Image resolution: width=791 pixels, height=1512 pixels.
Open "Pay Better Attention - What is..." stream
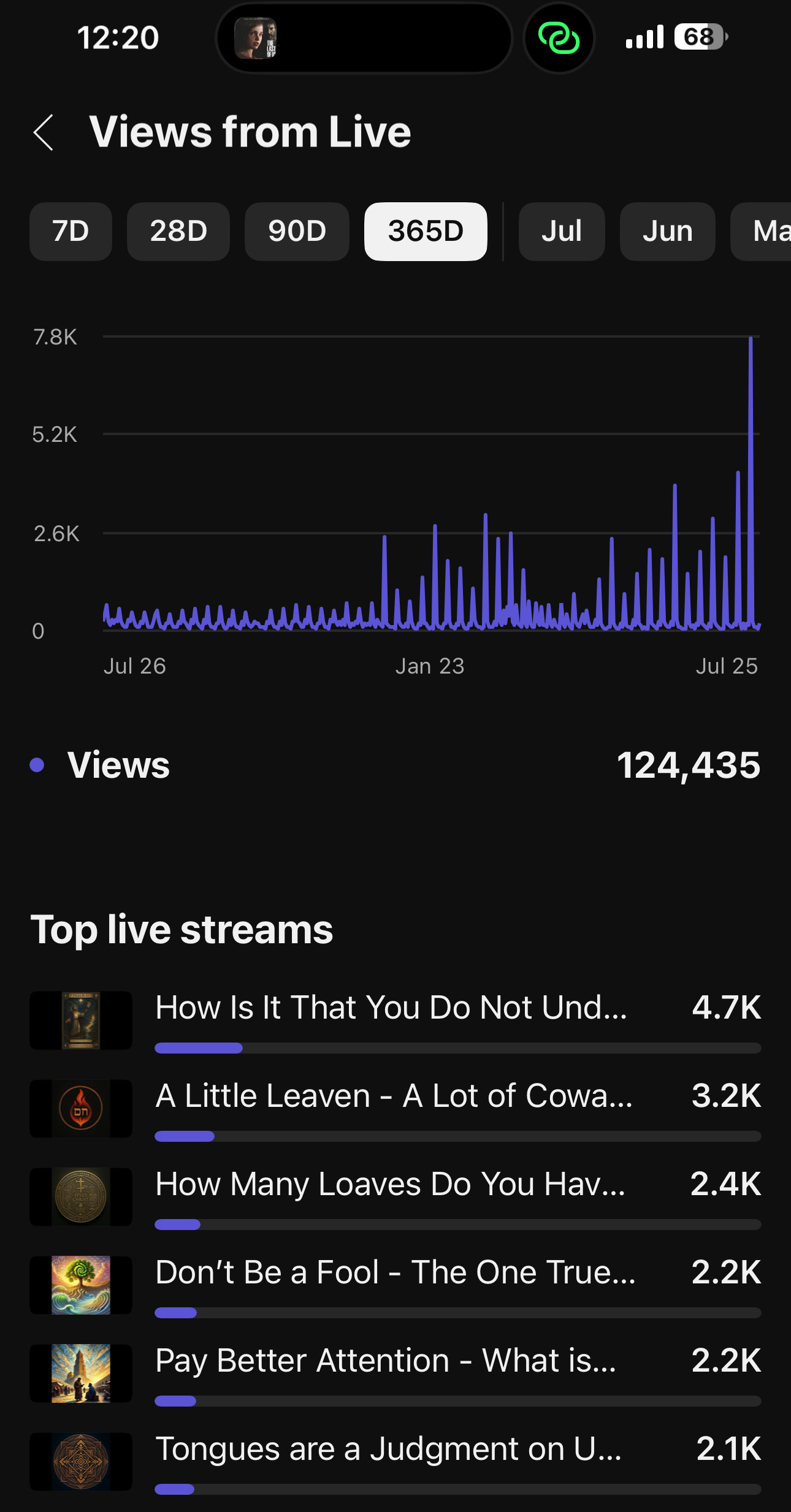tap(385, 1361)
